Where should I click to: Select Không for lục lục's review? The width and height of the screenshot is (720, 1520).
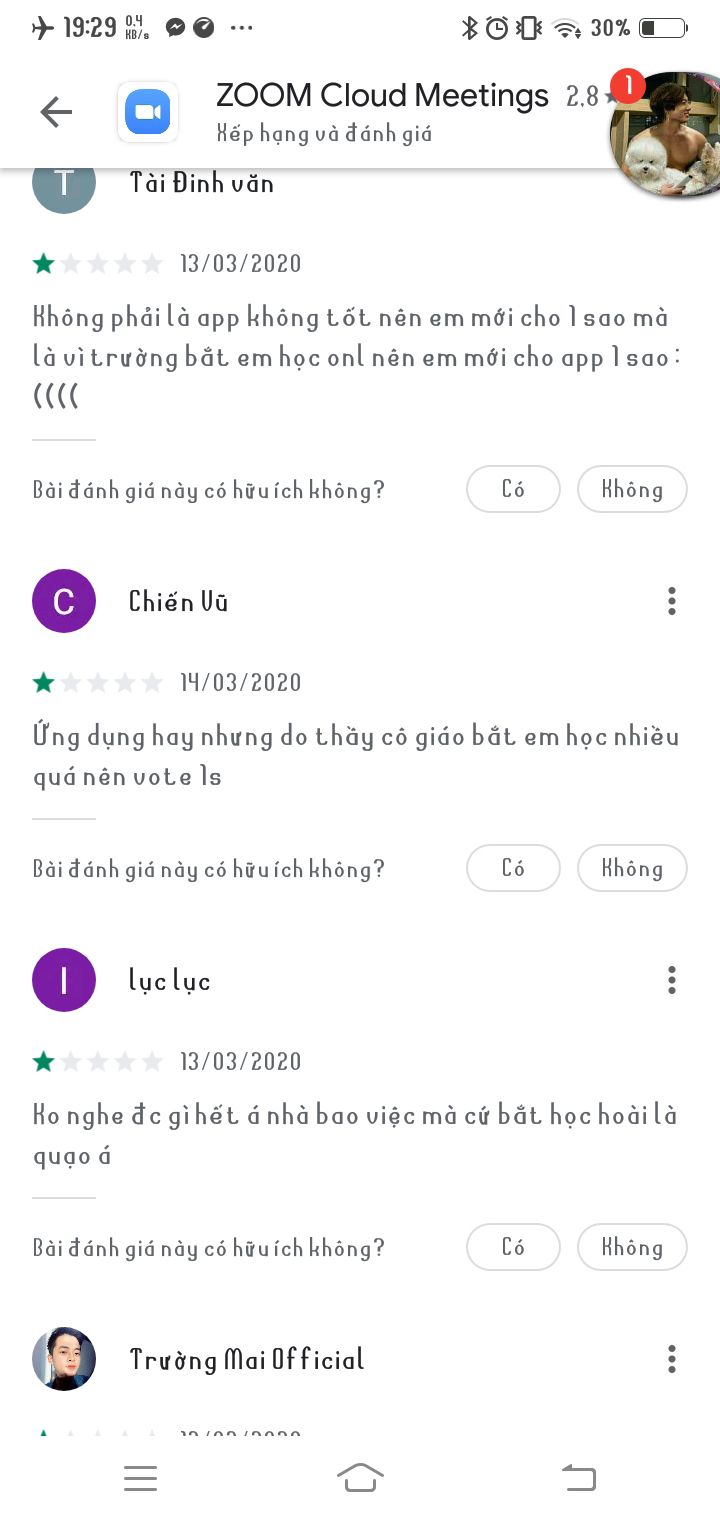click(x=632, y=1247)
